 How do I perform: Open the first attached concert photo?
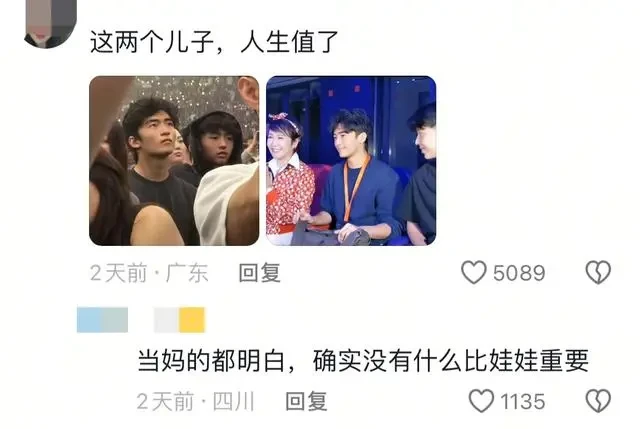click(174, 161)
